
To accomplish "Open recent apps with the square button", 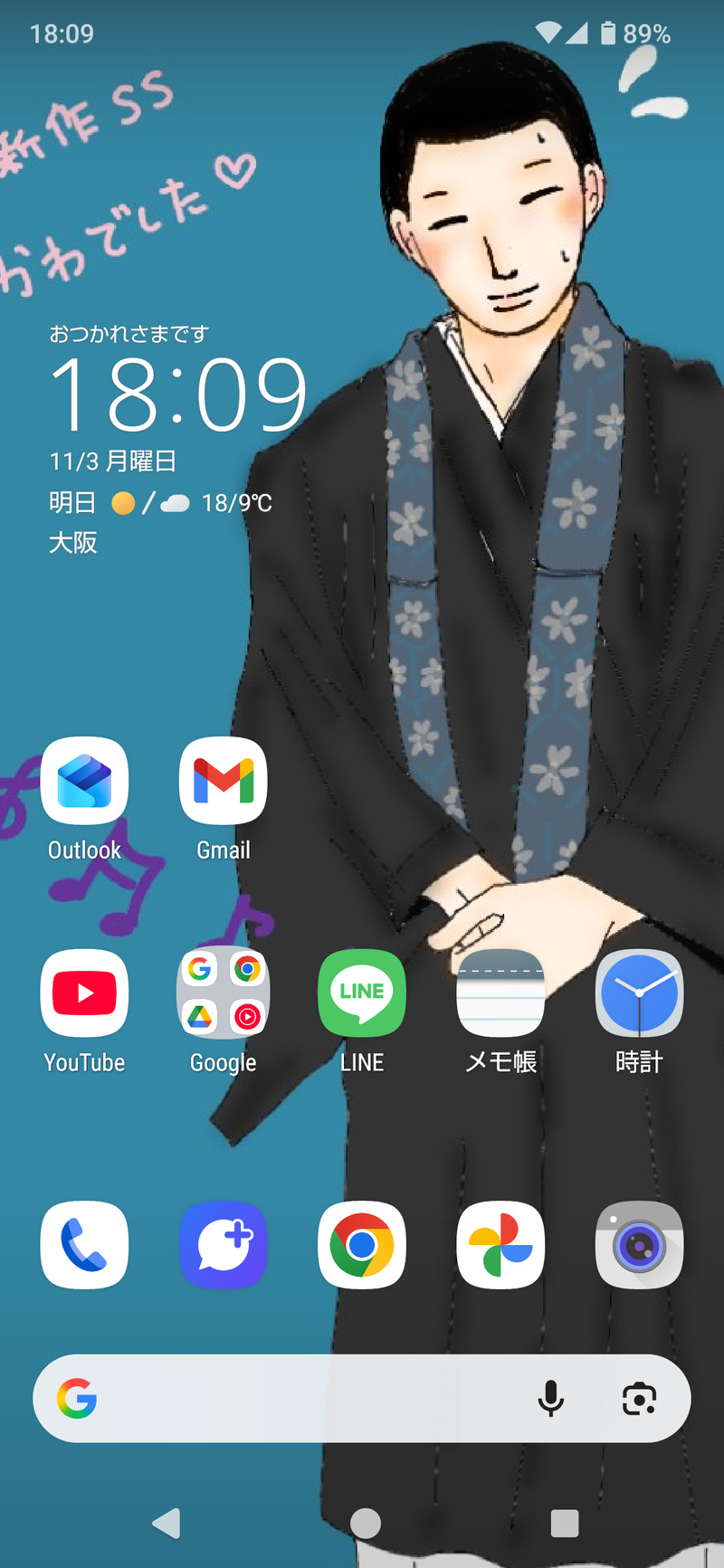I will click(564, 1524).
